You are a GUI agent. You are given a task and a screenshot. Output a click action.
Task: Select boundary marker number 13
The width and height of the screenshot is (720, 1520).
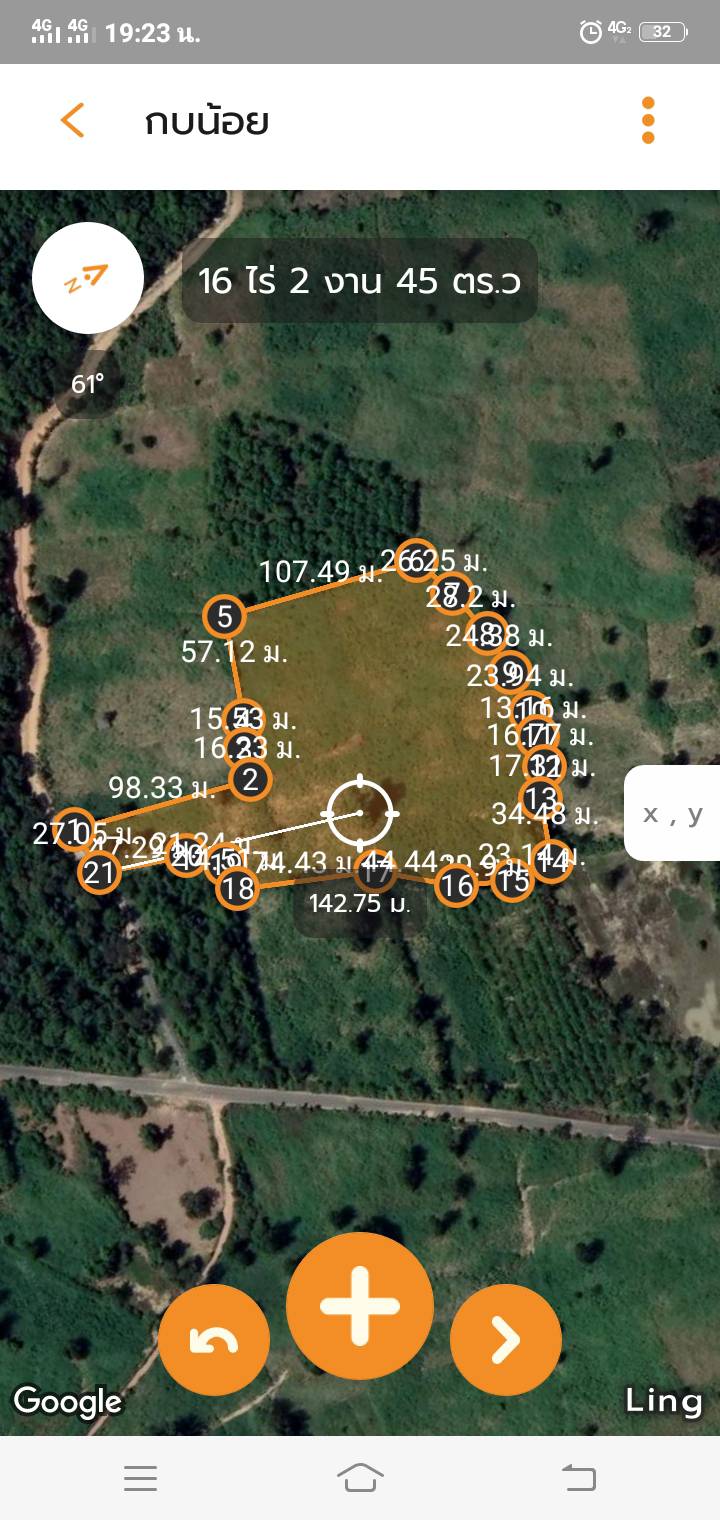[540, 799]
